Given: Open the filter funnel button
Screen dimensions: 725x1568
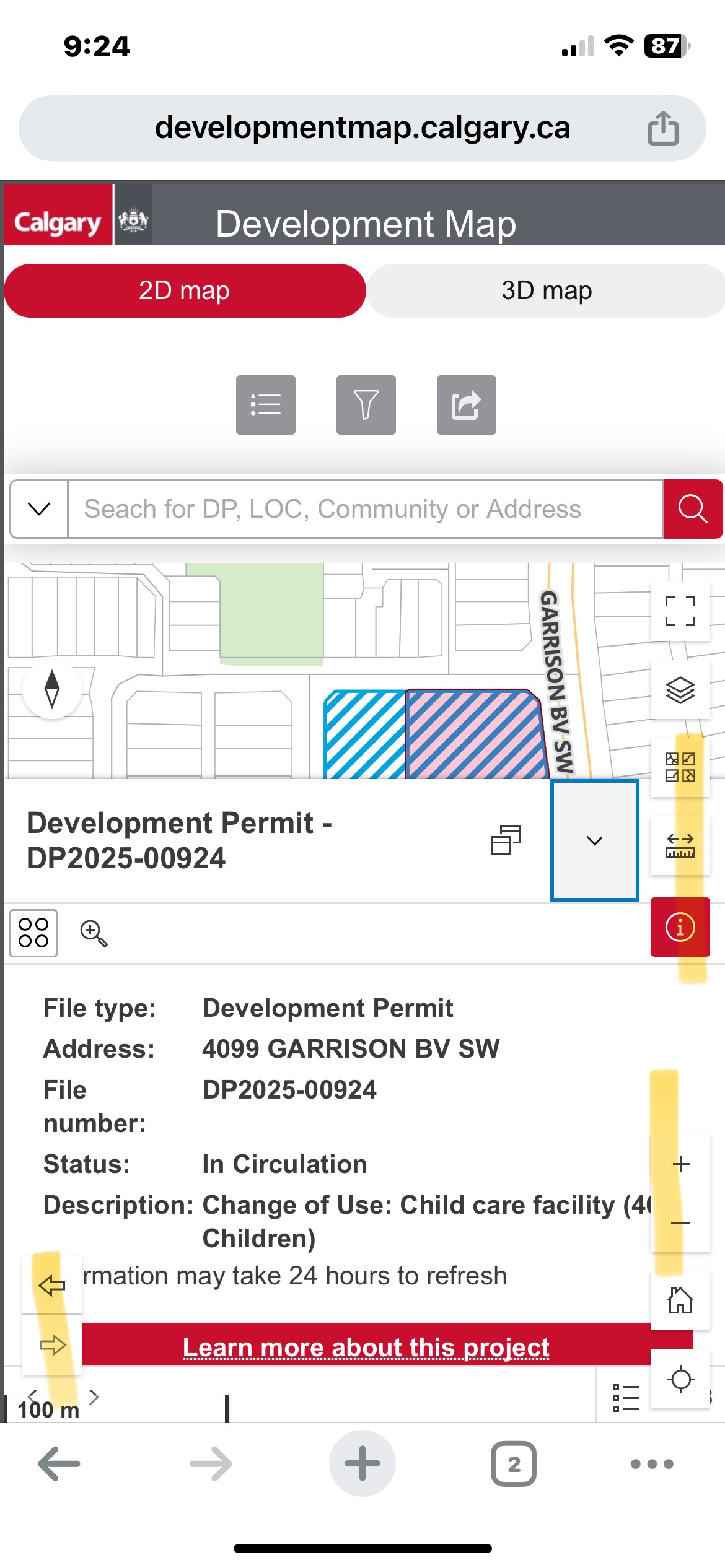Looking at the screenshot, I should [x=366, y=404].
